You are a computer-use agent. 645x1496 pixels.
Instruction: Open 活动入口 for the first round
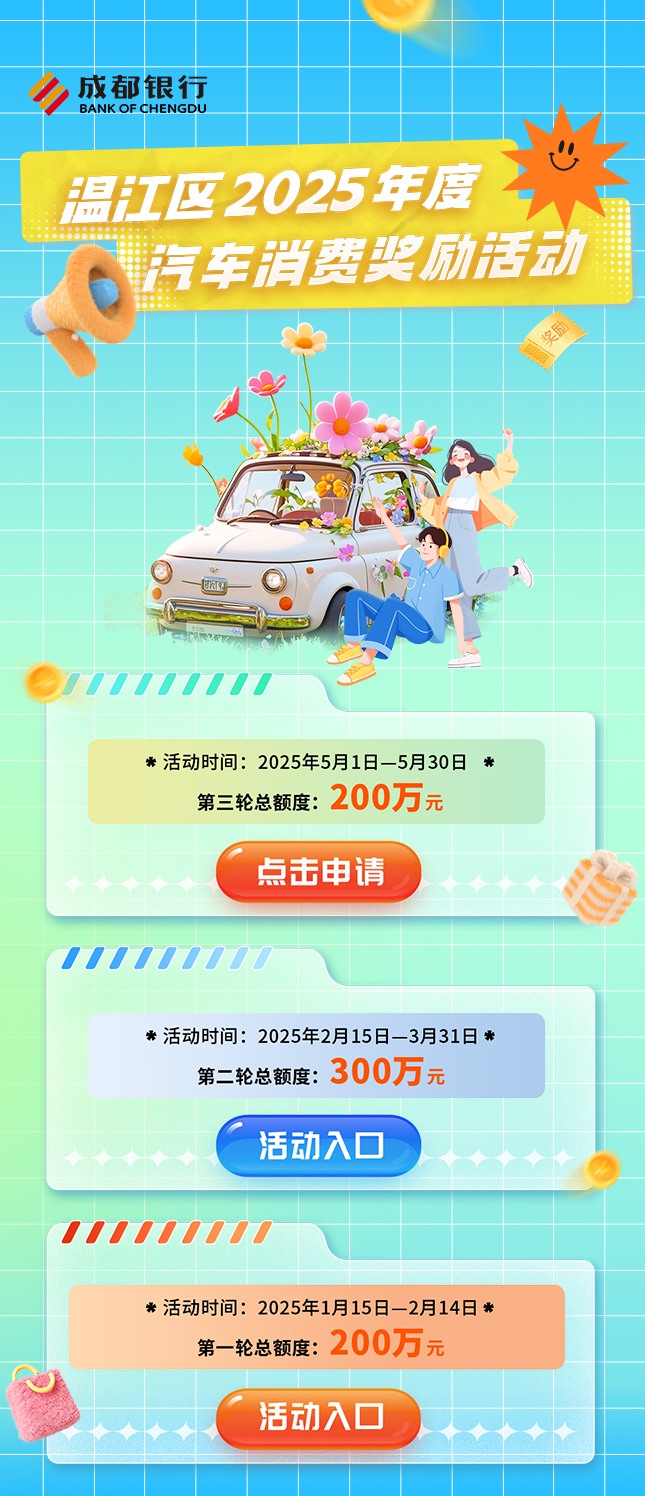click(318, 1417)
